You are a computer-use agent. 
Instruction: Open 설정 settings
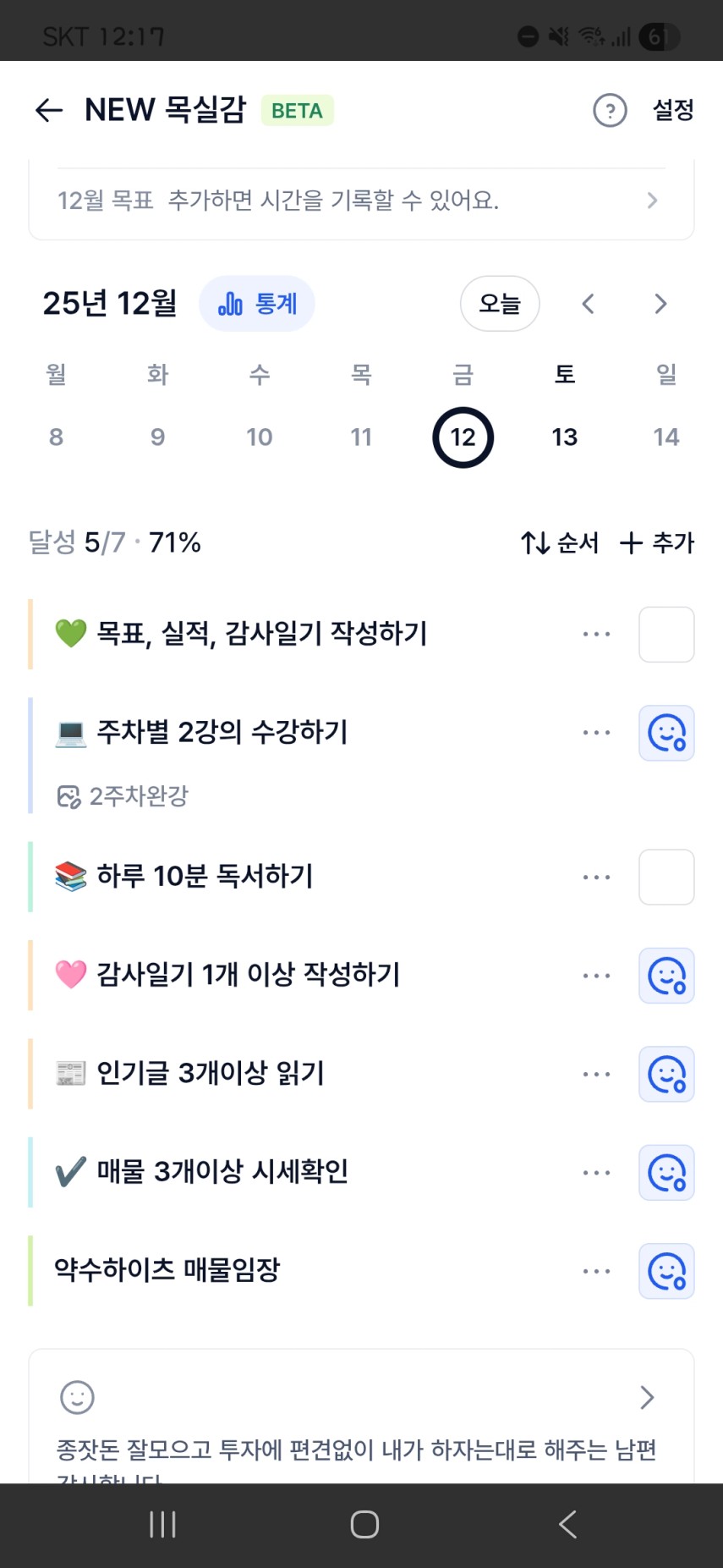pos(673,110)
